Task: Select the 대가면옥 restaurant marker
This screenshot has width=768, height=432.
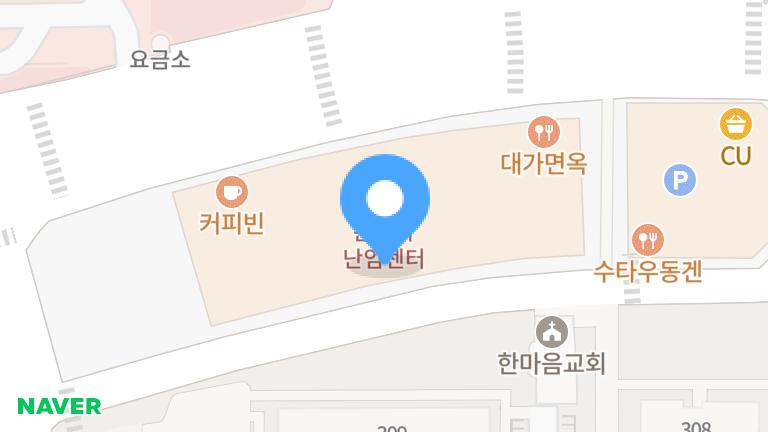Action: point(543,131)
